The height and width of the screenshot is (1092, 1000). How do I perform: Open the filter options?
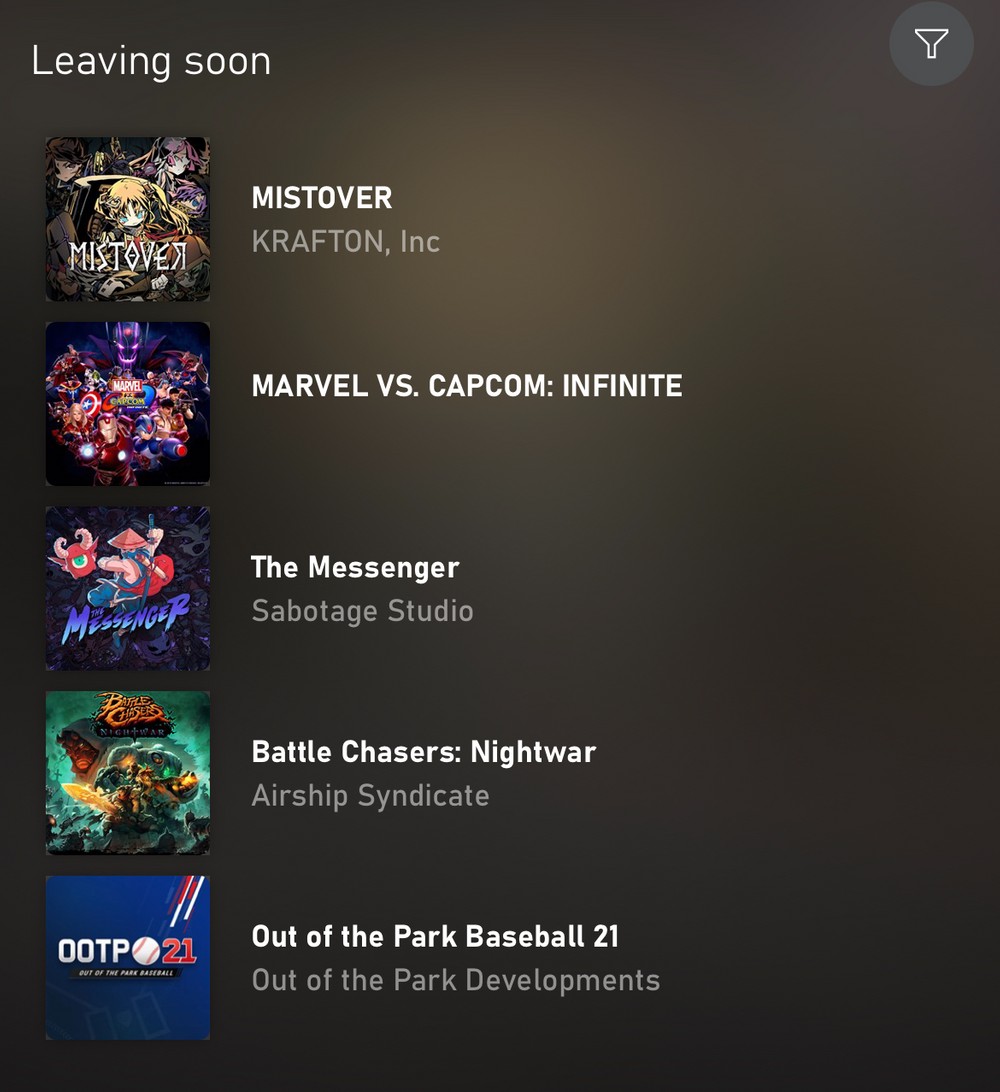pyautogui.click(x=931, y=44)
